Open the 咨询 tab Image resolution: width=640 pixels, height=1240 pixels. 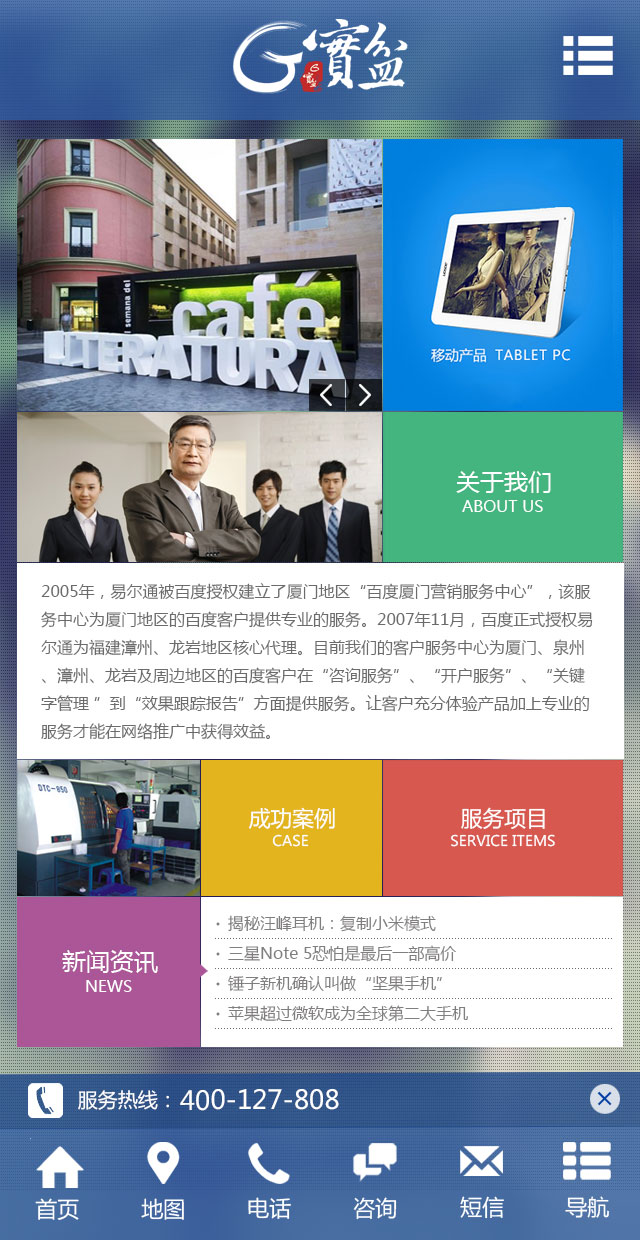point(375,1183)
